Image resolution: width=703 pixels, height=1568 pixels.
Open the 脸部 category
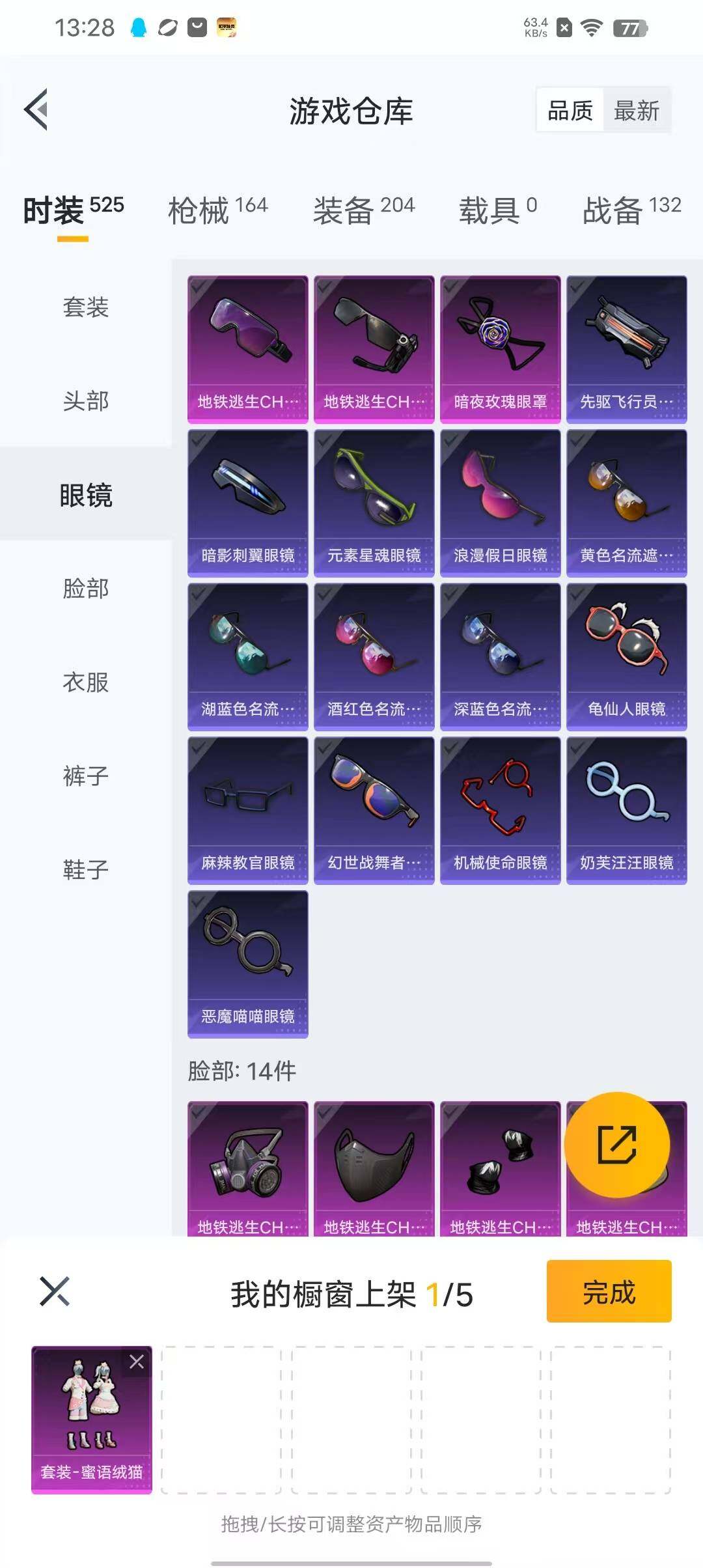point(85,588)
